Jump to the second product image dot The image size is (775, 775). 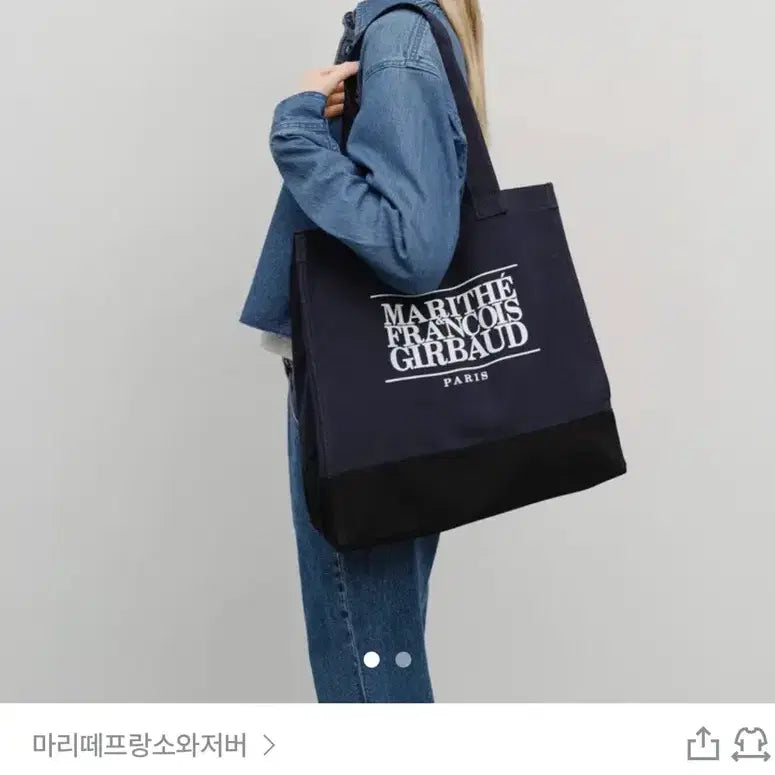click(x=403, y=659)
